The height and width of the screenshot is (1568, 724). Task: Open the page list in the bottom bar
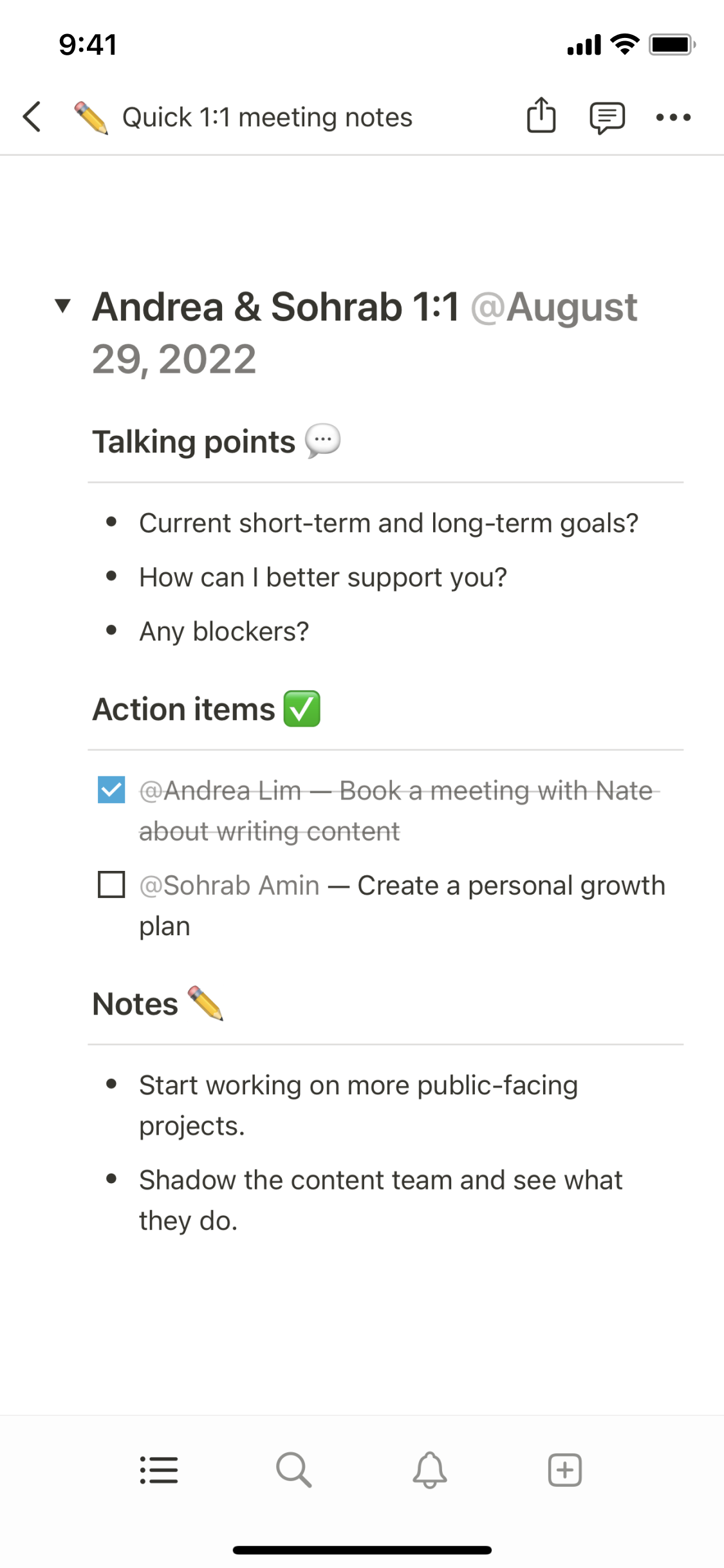[159, 1470]
